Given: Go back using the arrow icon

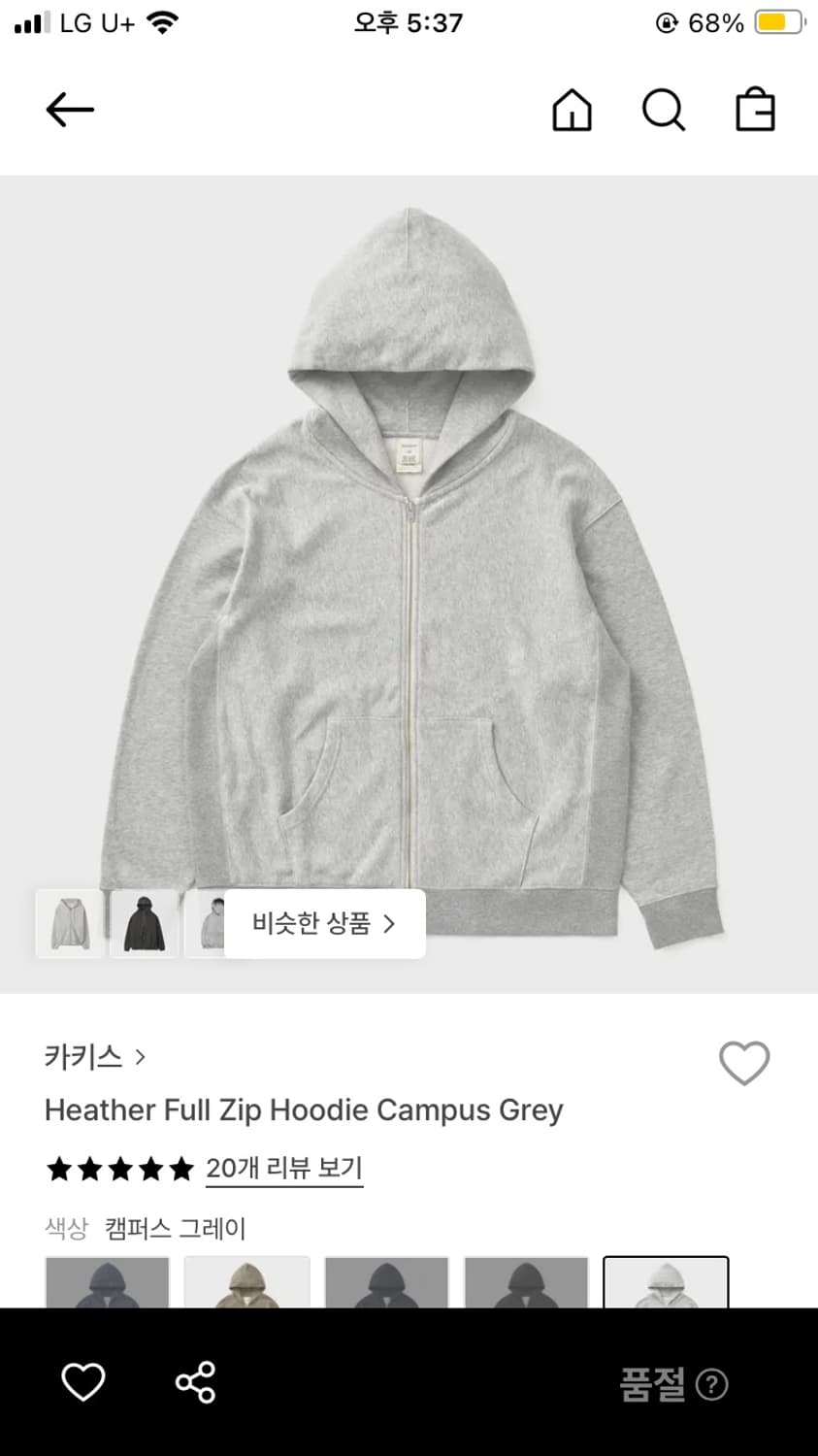Looking at the screenshot, I should click(69, 110).
